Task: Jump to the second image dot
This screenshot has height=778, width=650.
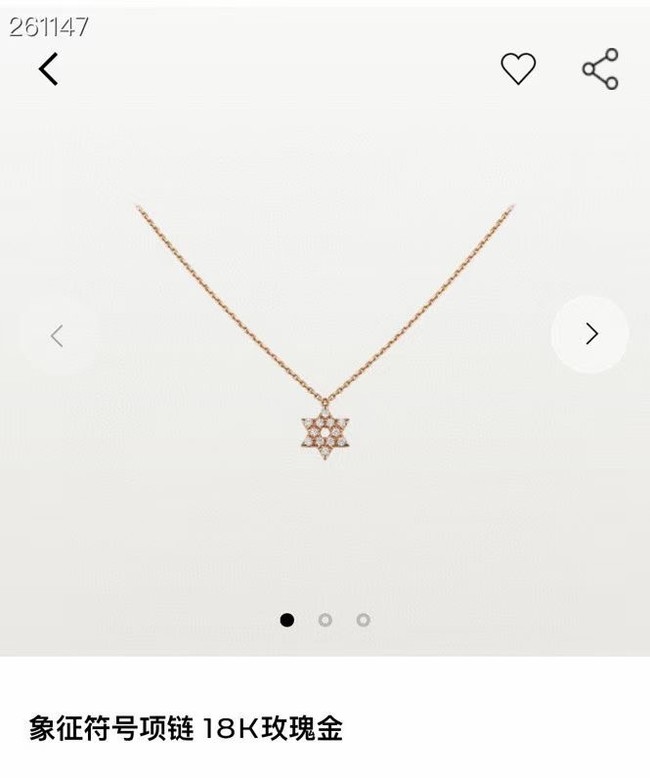Action: 325,620
